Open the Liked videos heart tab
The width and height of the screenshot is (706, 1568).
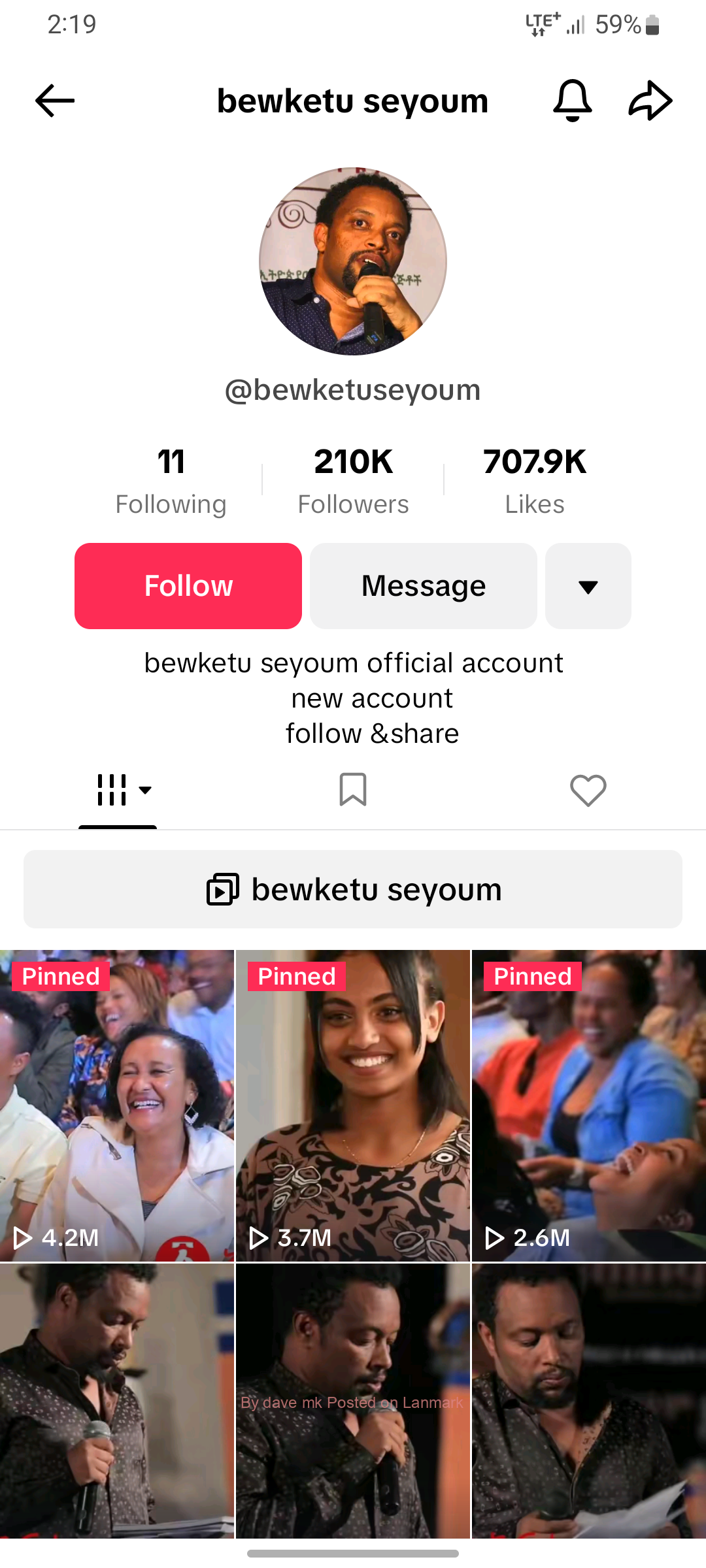pos(587,791)
